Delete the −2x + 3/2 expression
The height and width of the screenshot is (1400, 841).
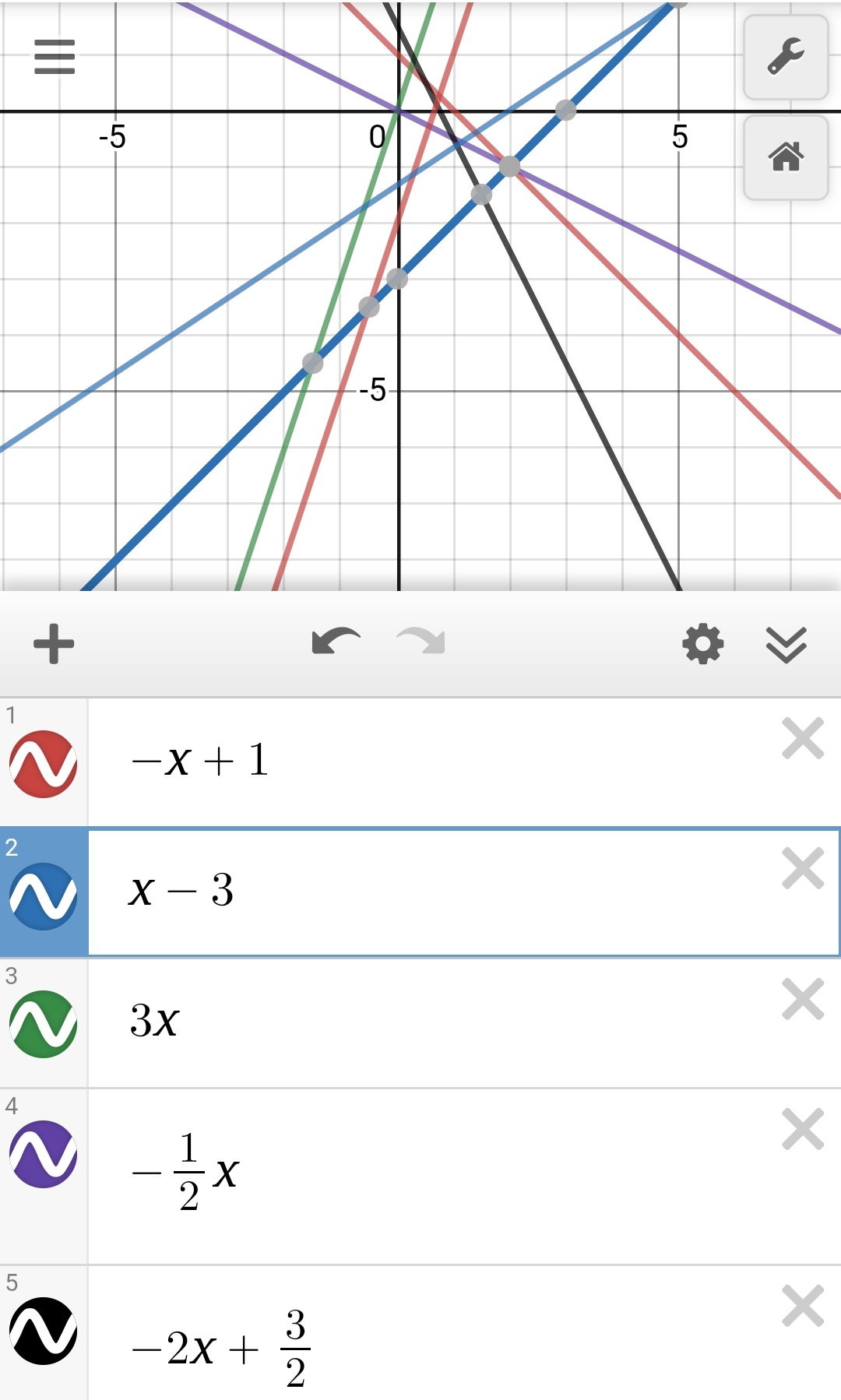[803, 1306]
